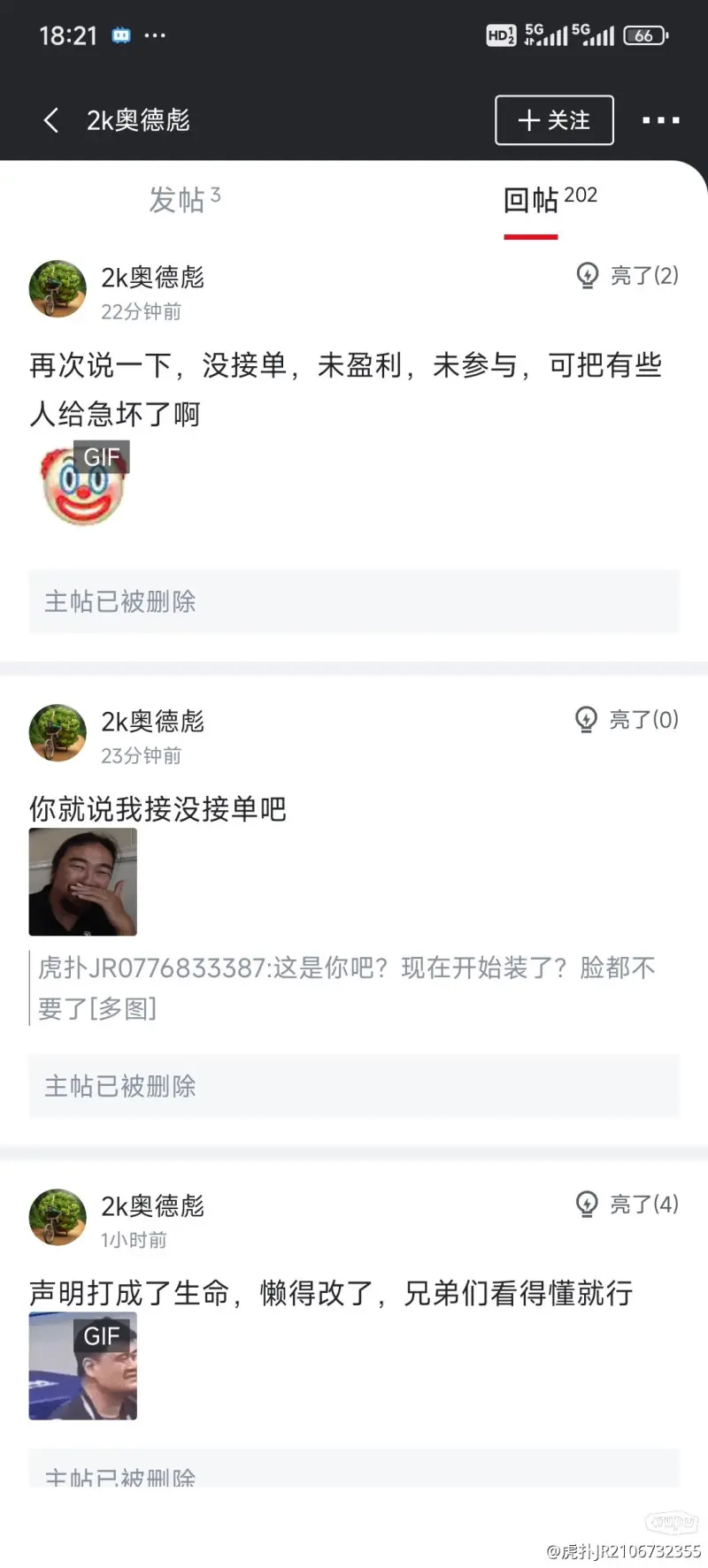Open the GIF in the 1小时前 reply
The width and height of the screenshot is (708, 1568).
coord(82,1365)
